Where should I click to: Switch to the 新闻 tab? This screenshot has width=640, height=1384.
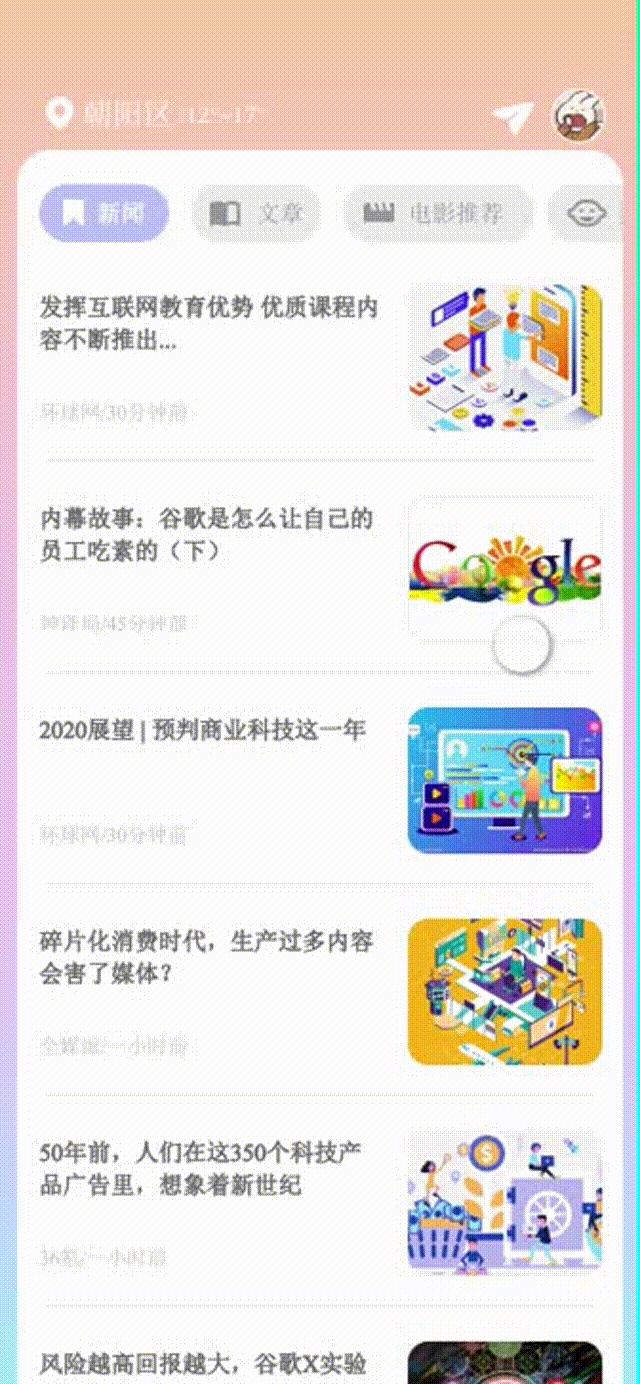[104, 213]
